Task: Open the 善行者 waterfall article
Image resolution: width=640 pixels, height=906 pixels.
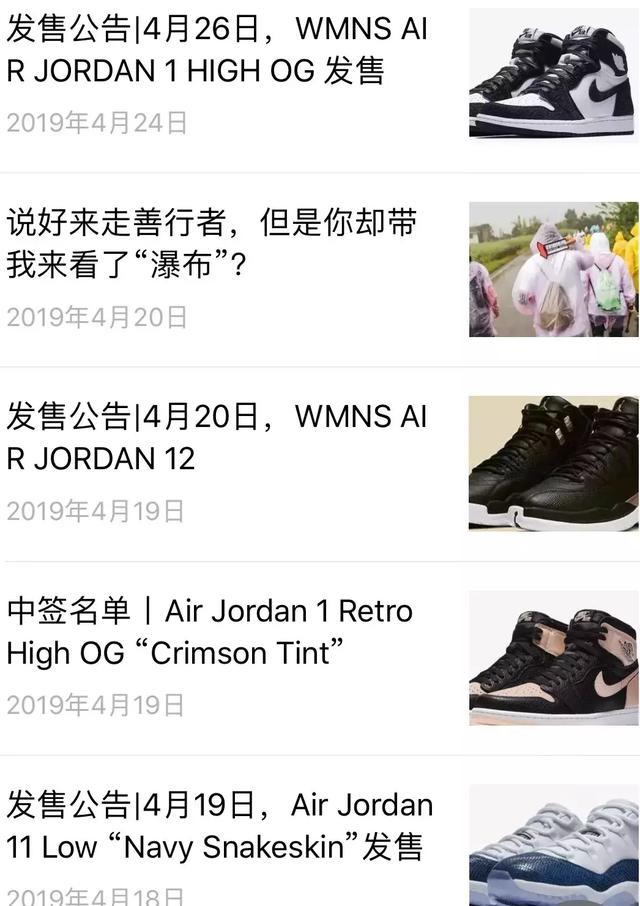Action: click(x=210, y=244)
